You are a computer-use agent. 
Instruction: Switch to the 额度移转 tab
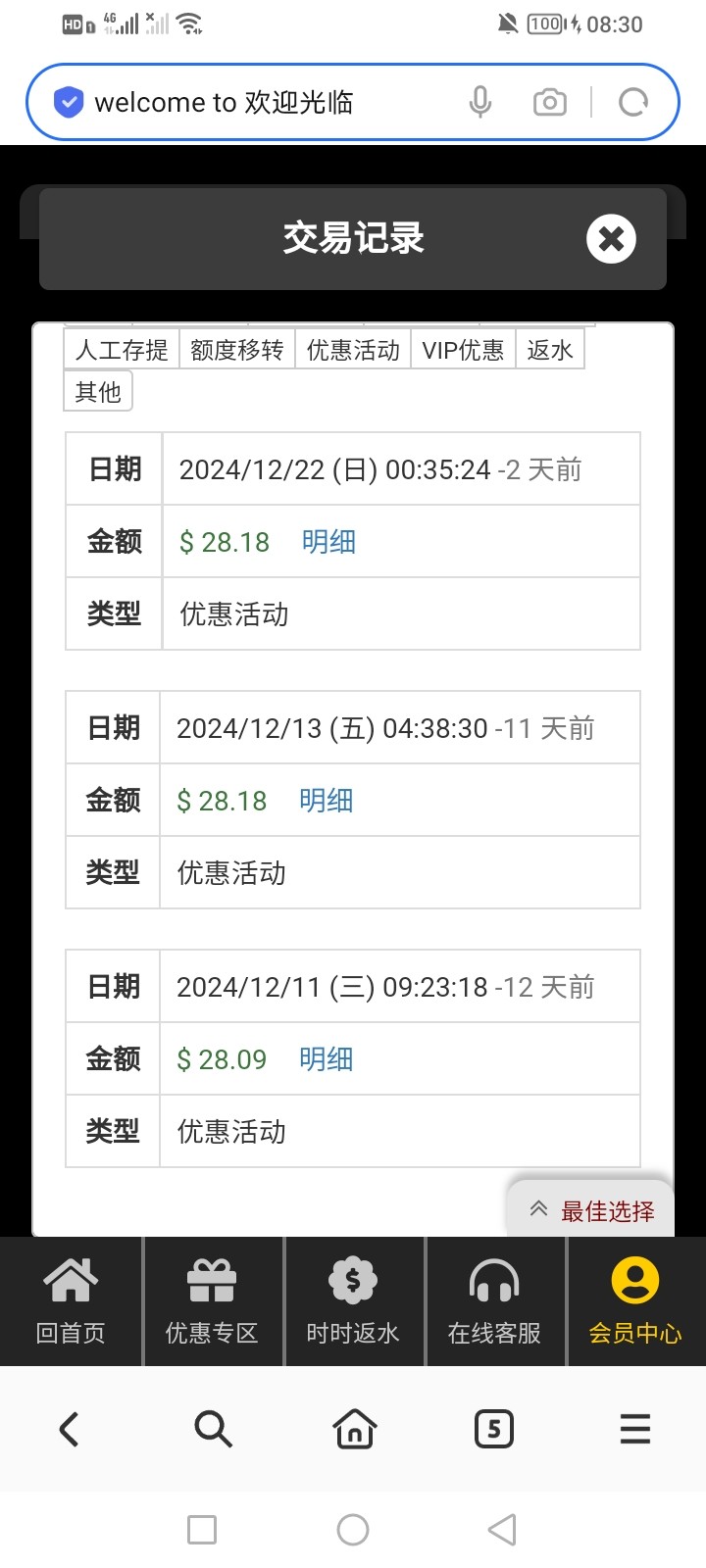coord(237,350)
